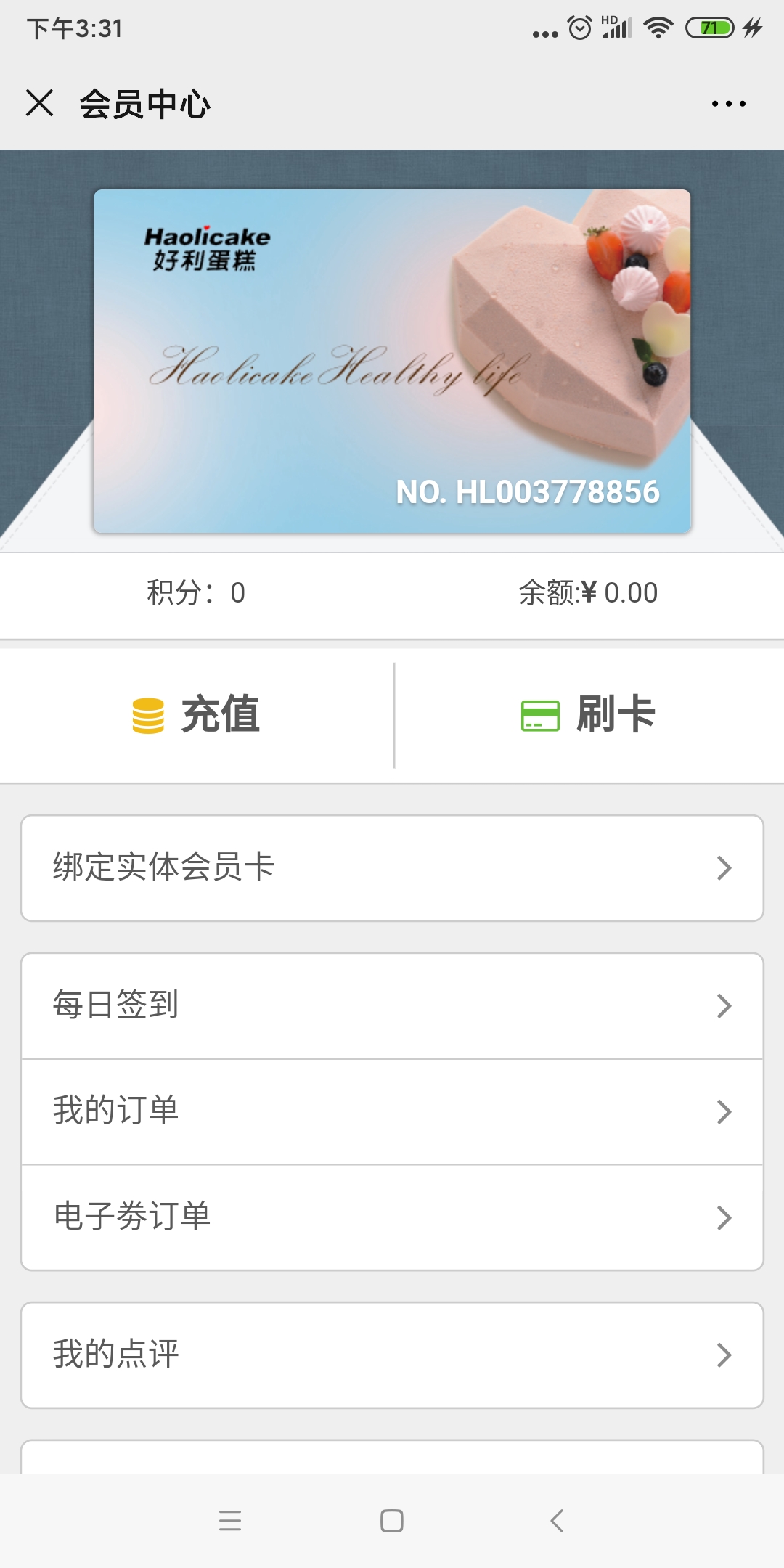Tap the 刷卡 card payment button
Image resolution: width=784 pixels, height=1568 pixels.
click(x=588, y=715)
